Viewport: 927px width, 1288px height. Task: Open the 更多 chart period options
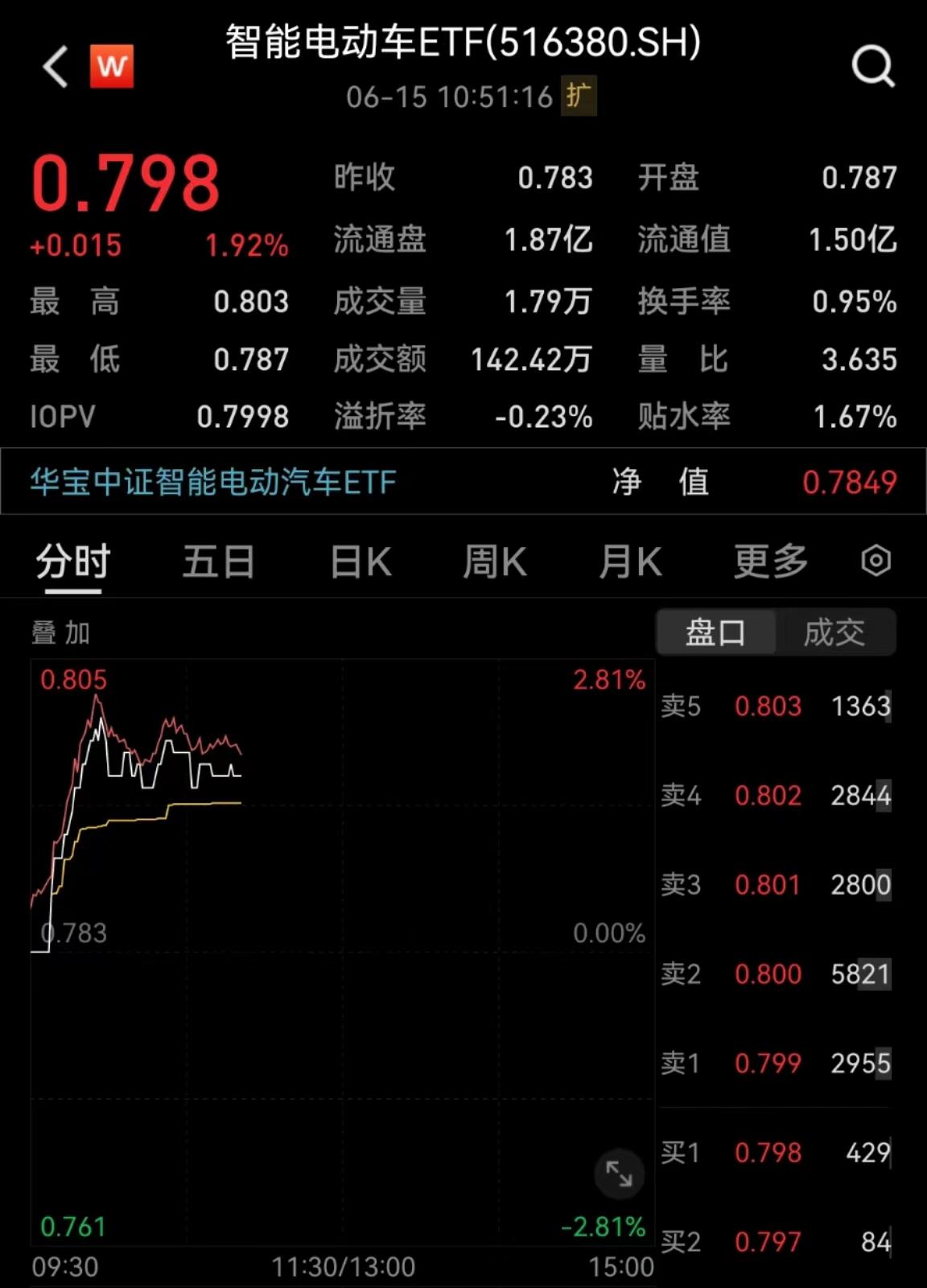tap(770, 562)
